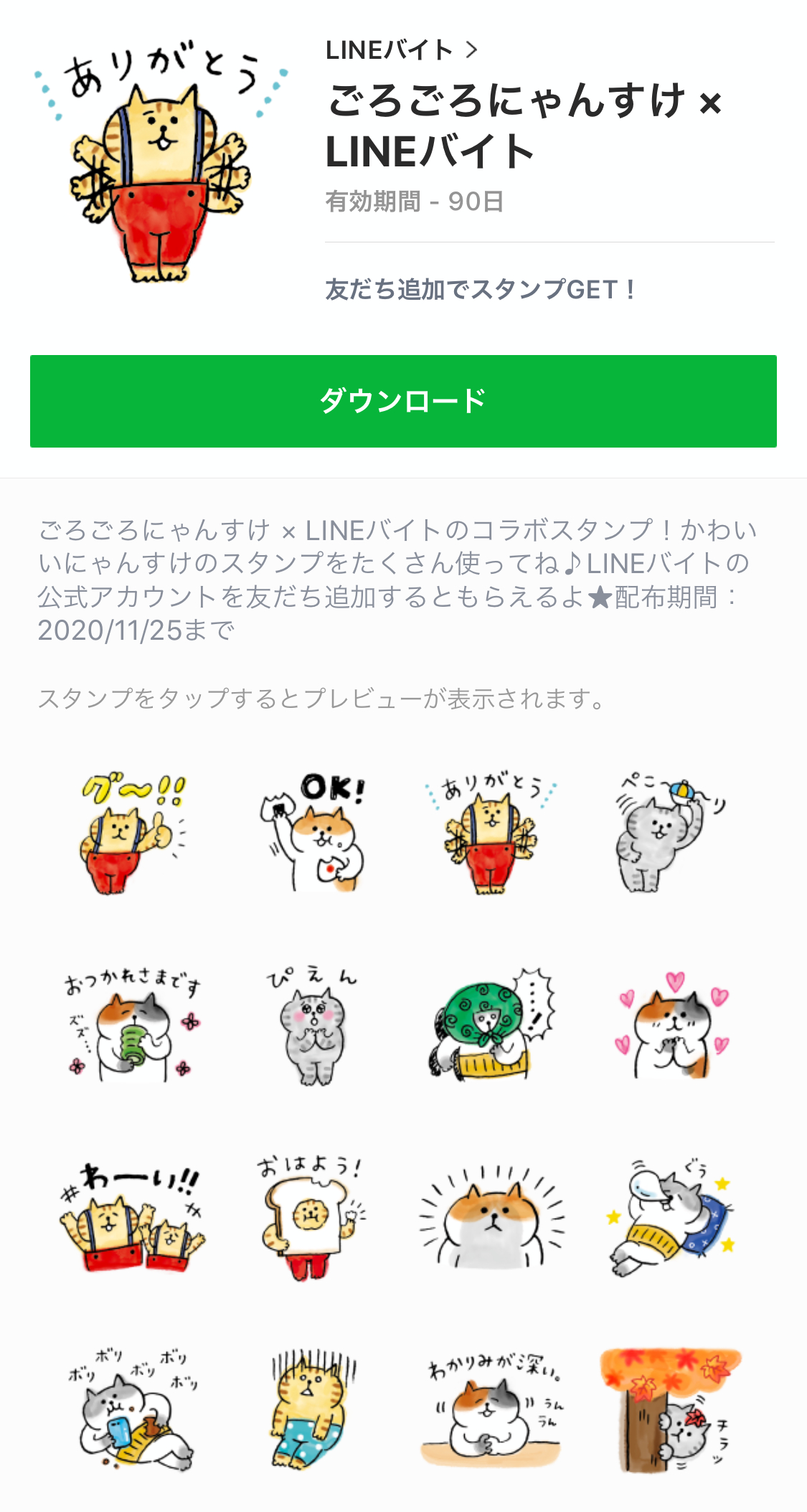
Task: Preview the ペこり bowing gray cat sticker
Action: click(x=671, y=833)
